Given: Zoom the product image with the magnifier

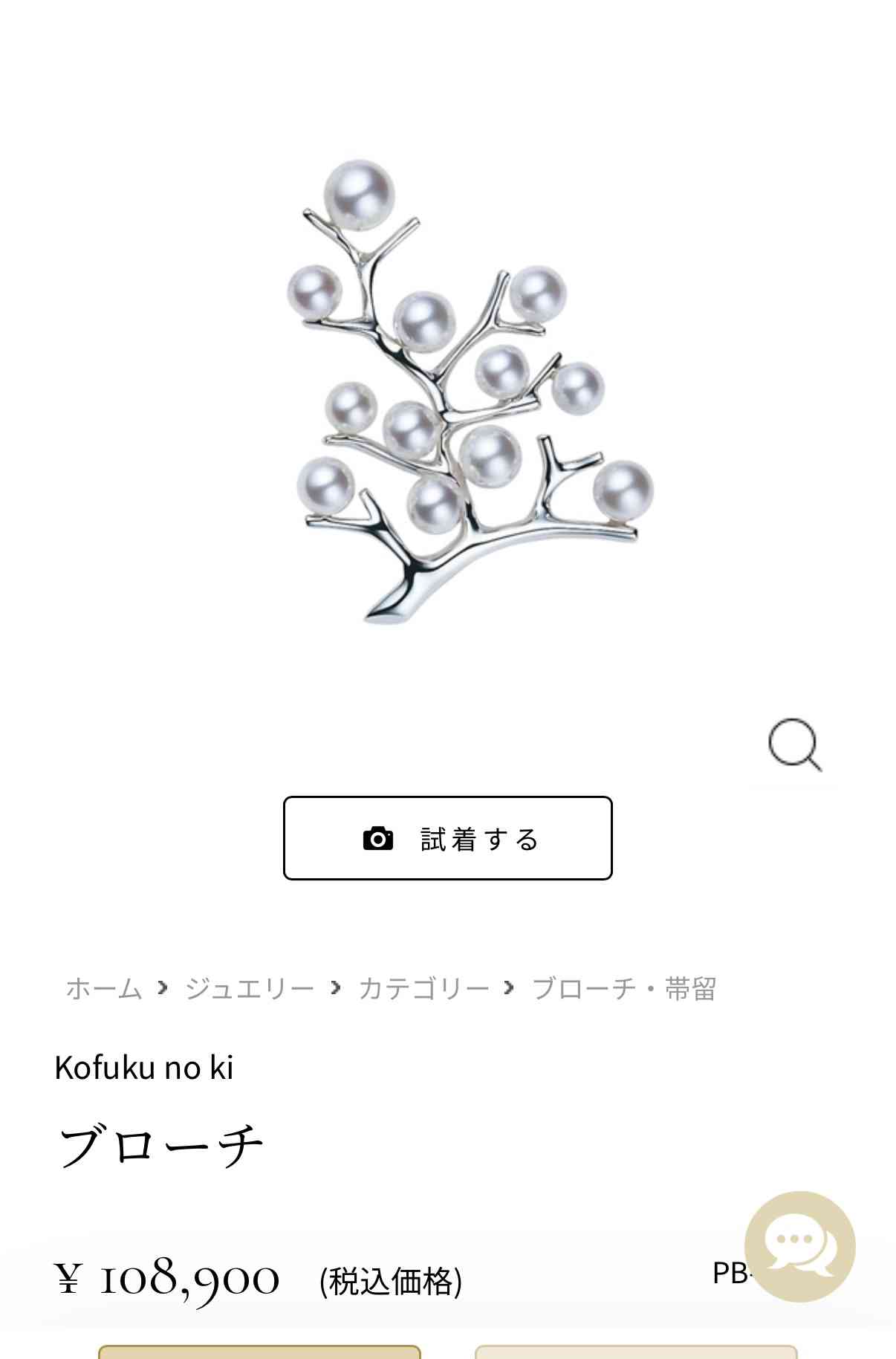Looking at the screenshot, I should coord(794,745).
